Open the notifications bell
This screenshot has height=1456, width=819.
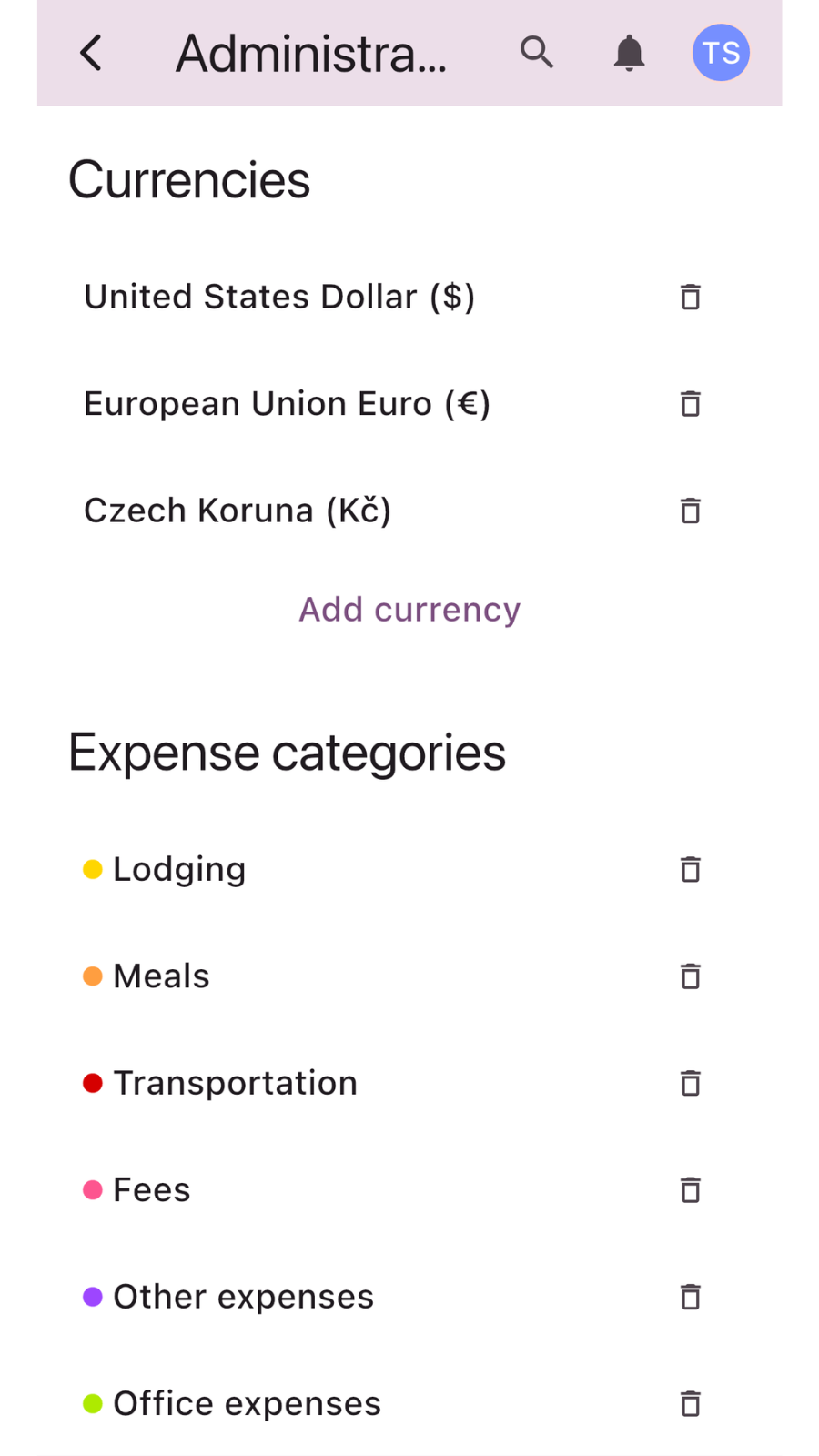coord(629,53)
